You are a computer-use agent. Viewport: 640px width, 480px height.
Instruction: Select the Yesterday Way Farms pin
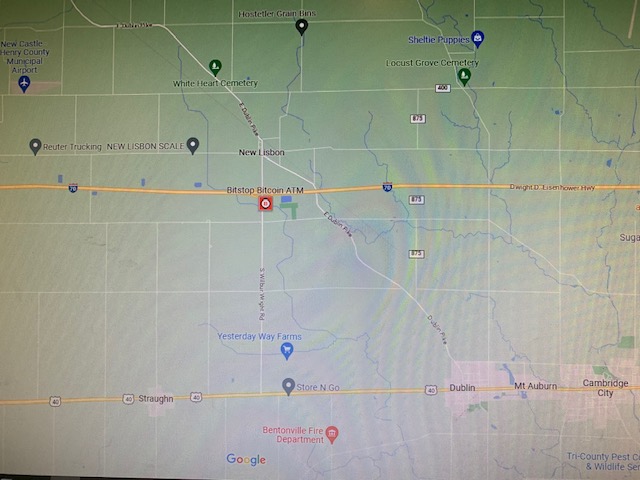[x=286, y=350]
